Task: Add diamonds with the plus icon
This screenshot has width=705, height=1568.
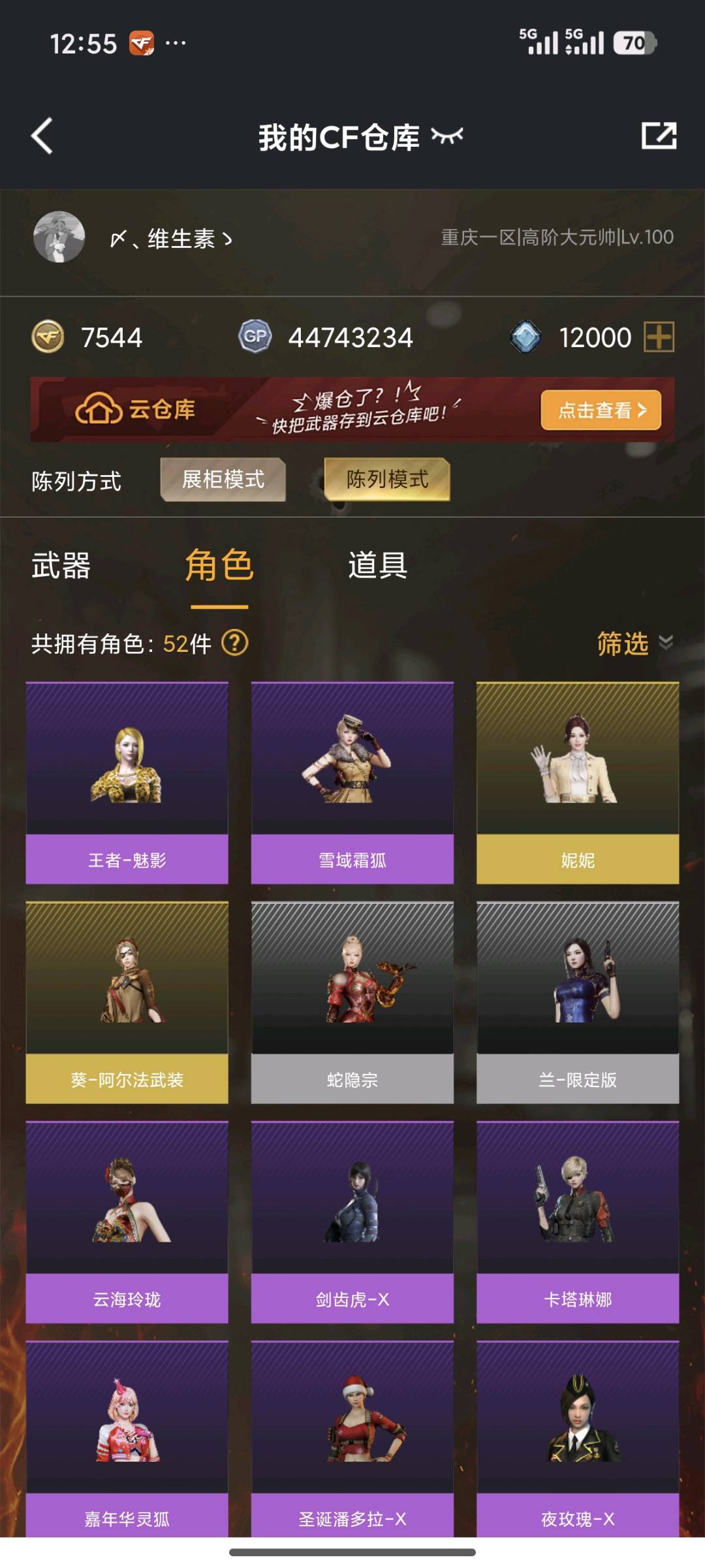Action: [659, 337]
